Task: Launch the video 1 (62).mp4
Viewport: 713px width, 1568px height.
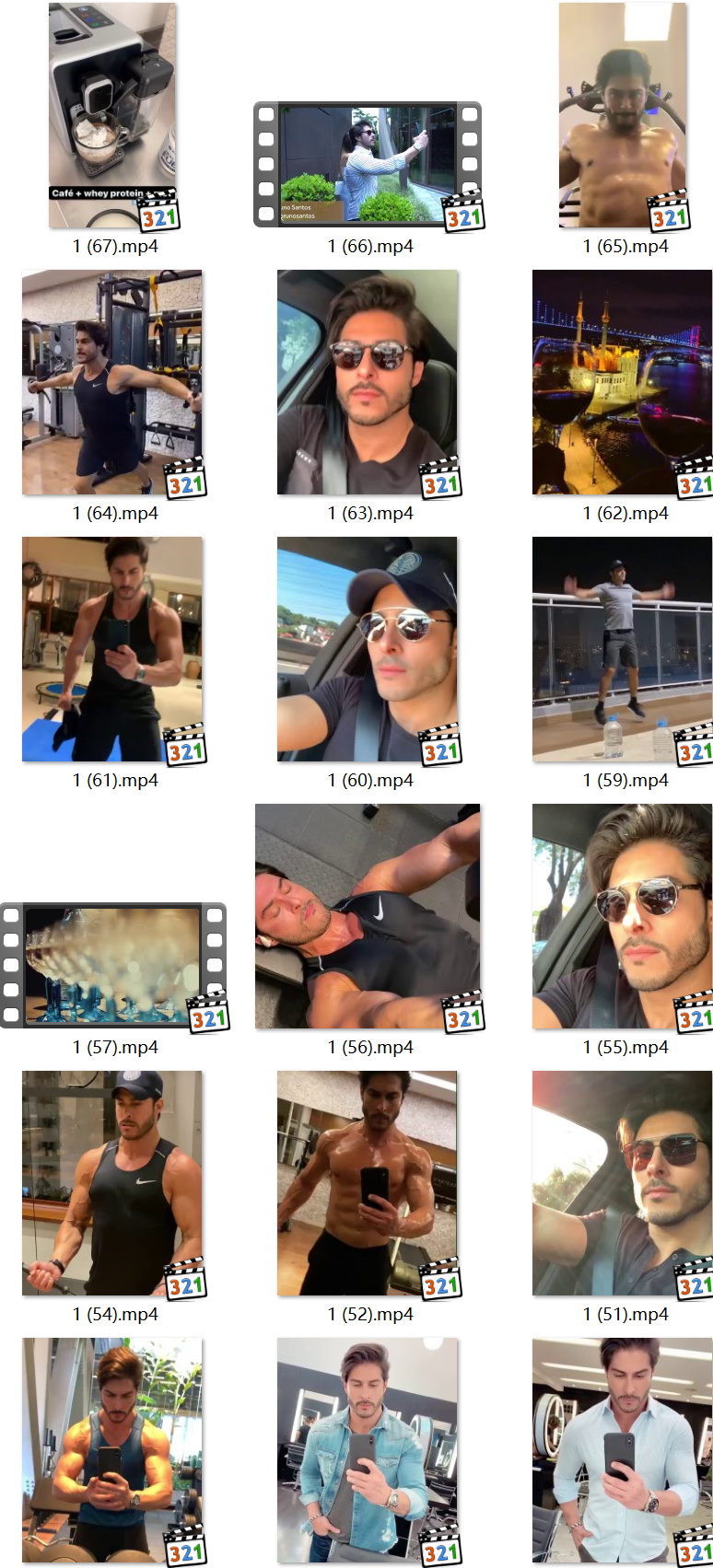Action: coord(623,382)
